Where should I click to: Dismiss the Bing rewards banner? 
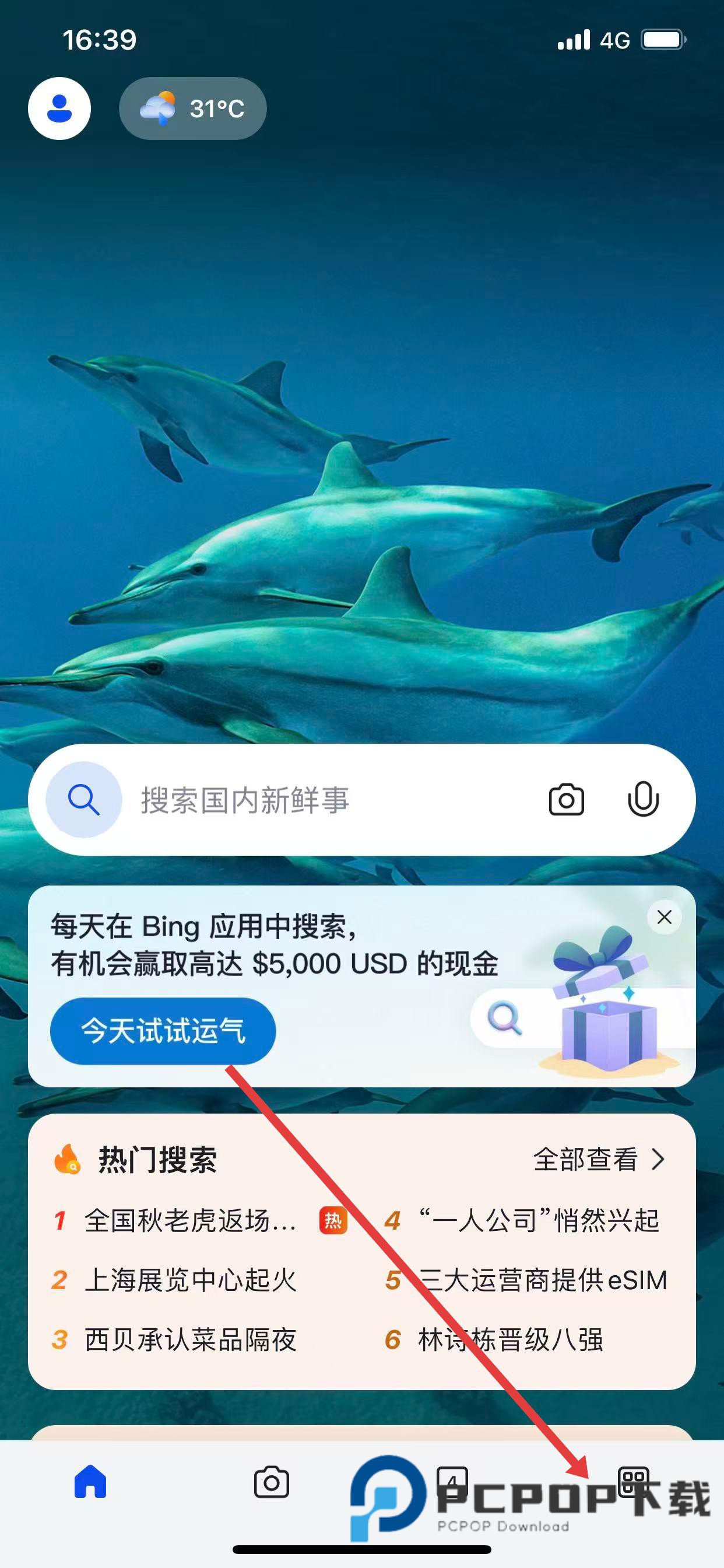[x=665, y=916]
